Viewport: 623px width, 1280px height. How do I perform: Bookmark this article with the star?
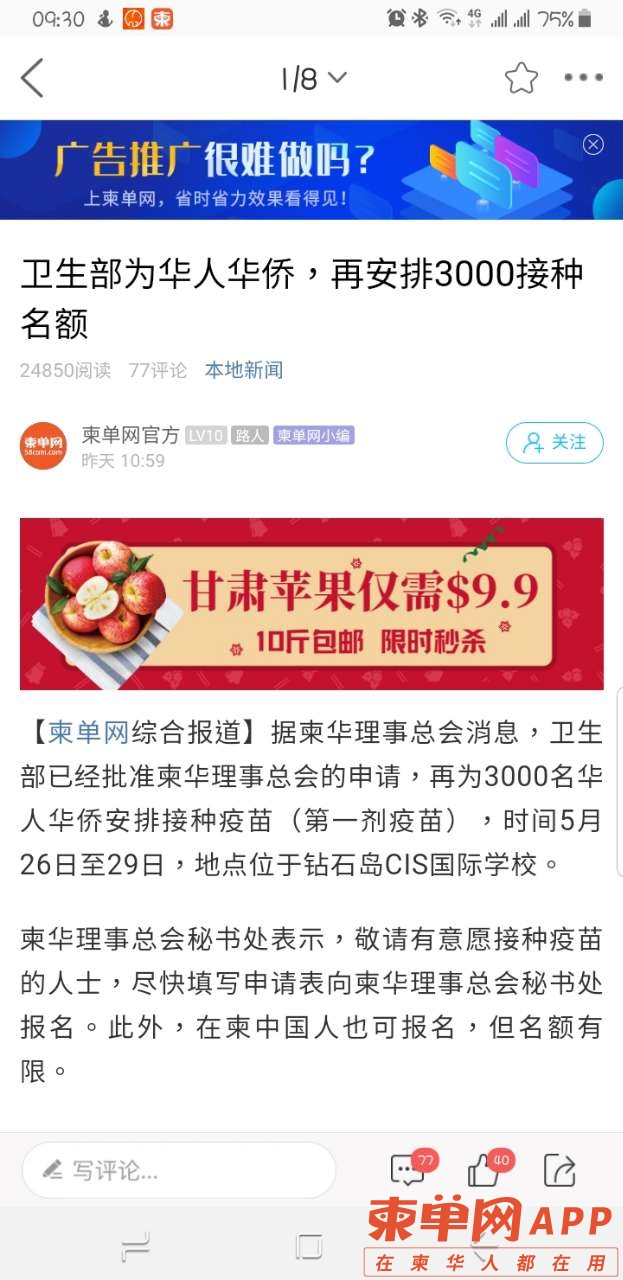(x=521, y=78)
